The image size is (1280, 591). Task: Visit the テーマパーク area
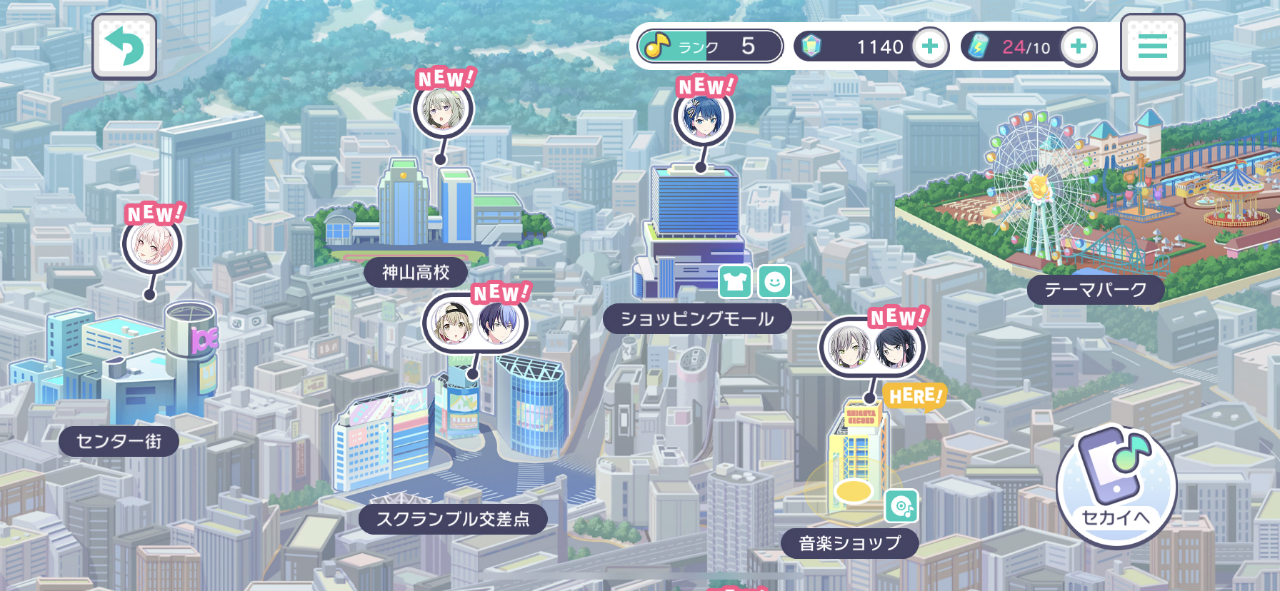tap(1095, 290)
